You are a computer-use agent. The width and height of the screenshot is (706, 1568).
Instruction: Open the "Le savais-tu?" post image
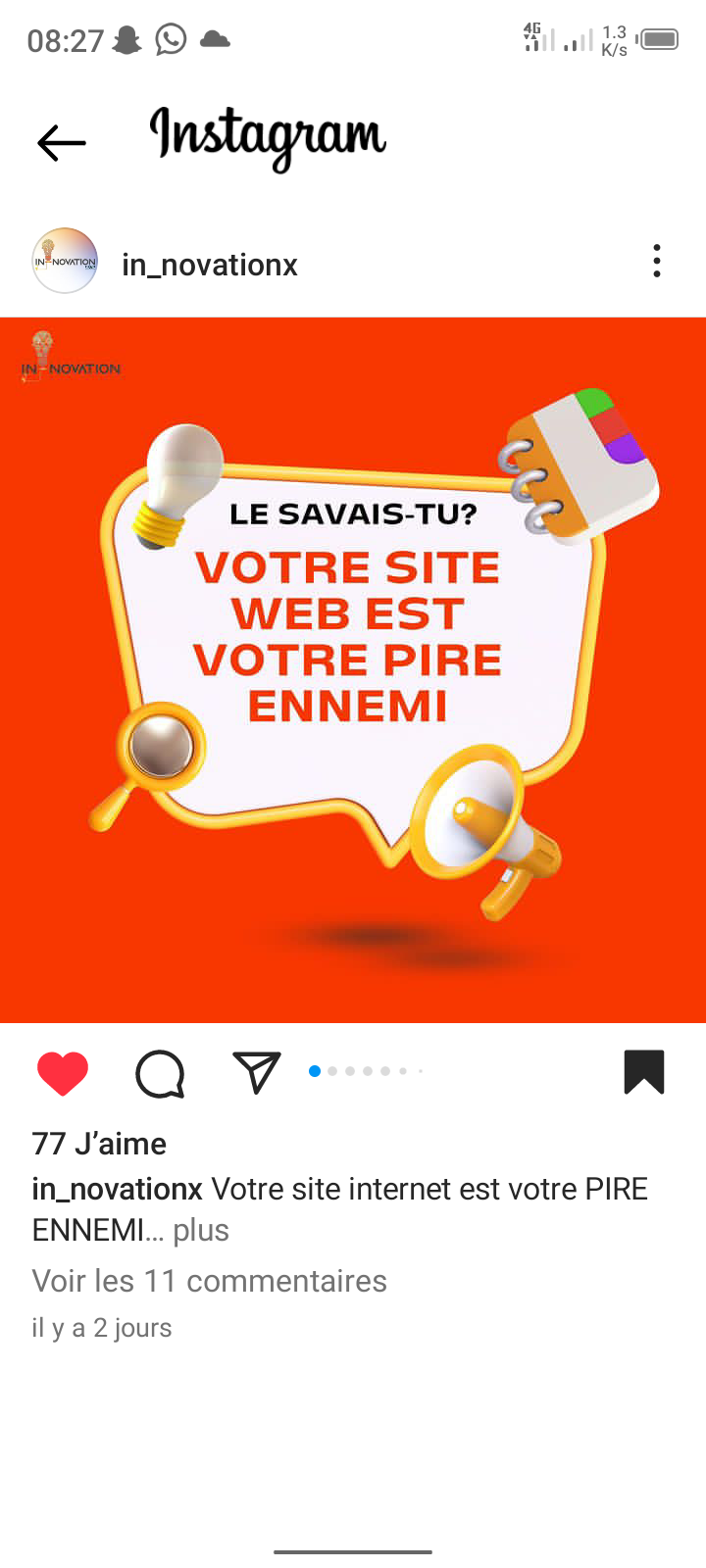[x=353, y=669]
